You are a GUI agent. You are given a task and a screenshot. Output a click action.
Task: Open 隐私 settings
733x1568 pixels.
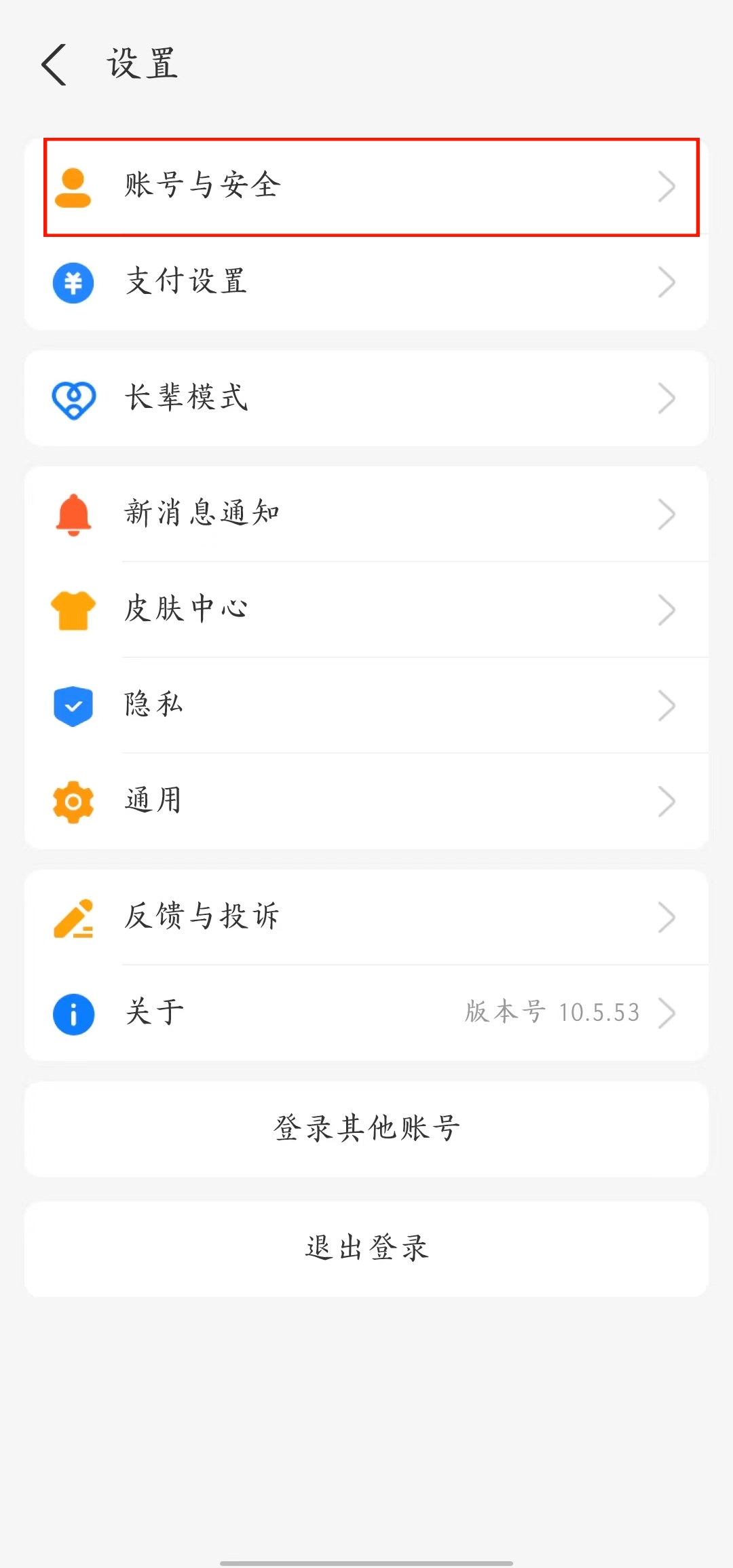pyautogui.click(x=366, y=705)
